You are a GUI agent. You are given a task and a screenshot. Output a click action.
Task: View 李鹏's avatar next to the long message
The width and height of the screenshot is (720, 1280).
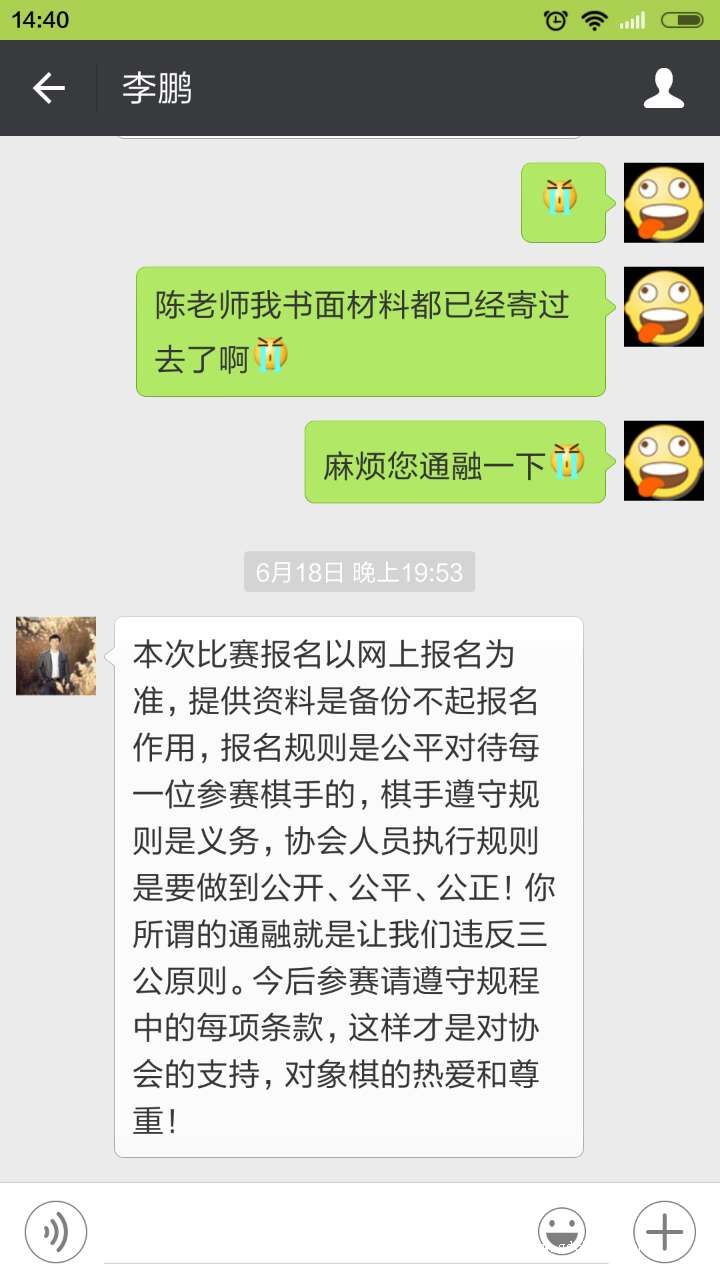pyautogui.click(x=56, y=656)
